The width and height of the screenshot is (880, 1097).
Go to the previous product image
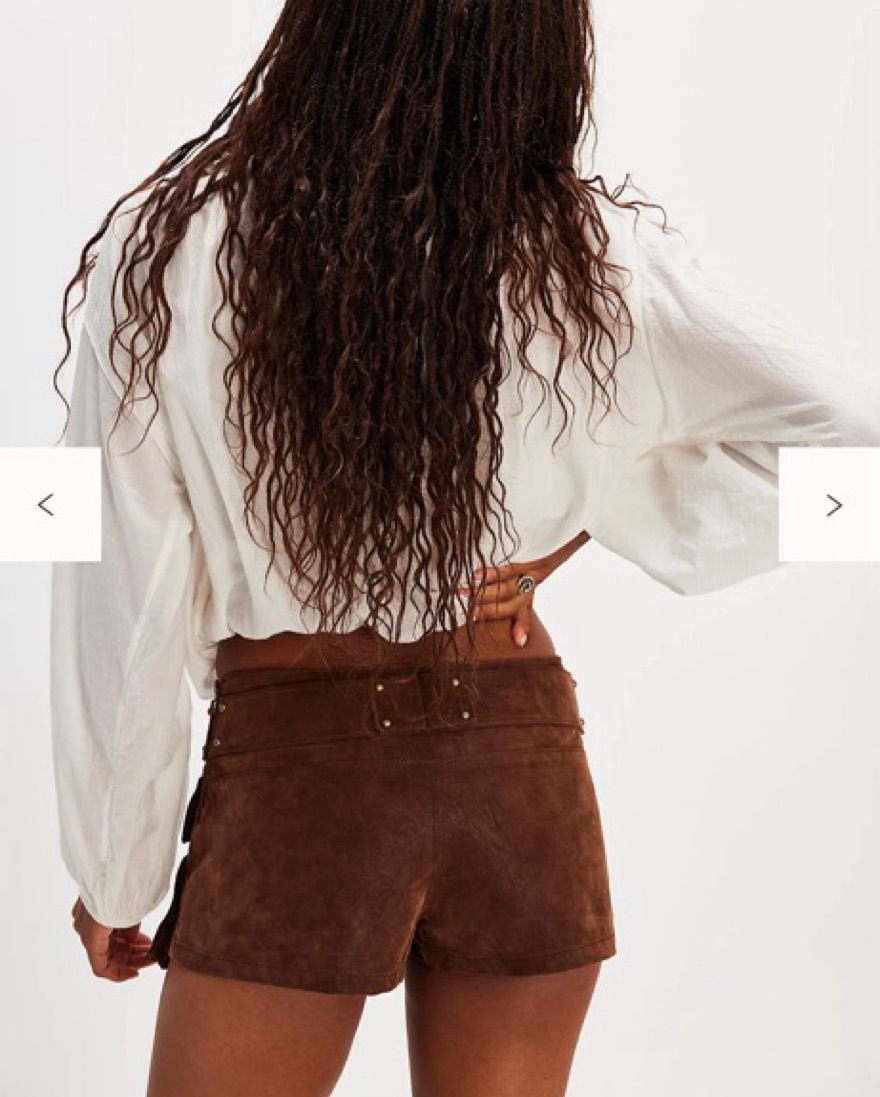coord(47,505)
